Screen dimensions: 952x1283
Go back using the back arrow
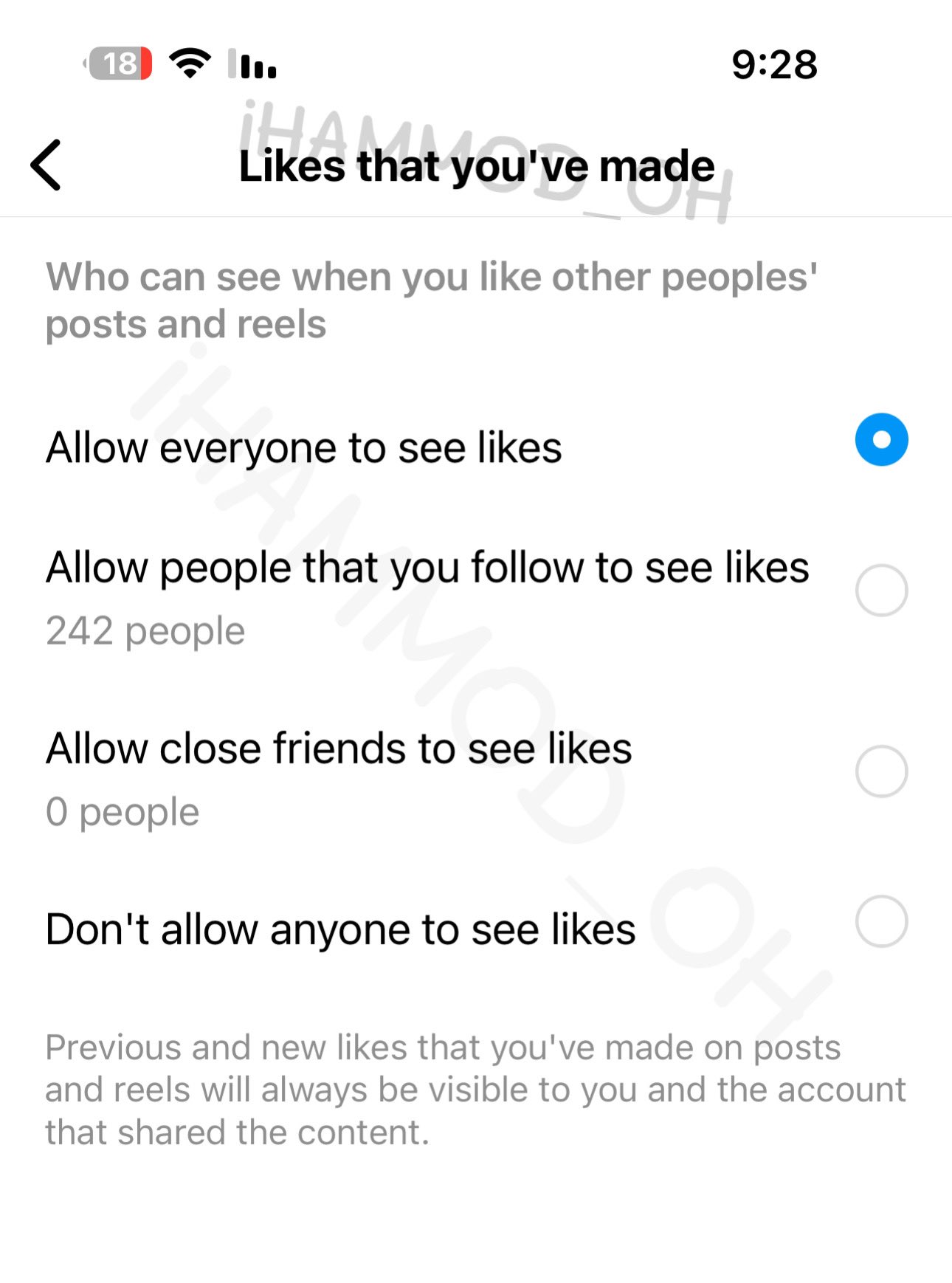[46, 165]
